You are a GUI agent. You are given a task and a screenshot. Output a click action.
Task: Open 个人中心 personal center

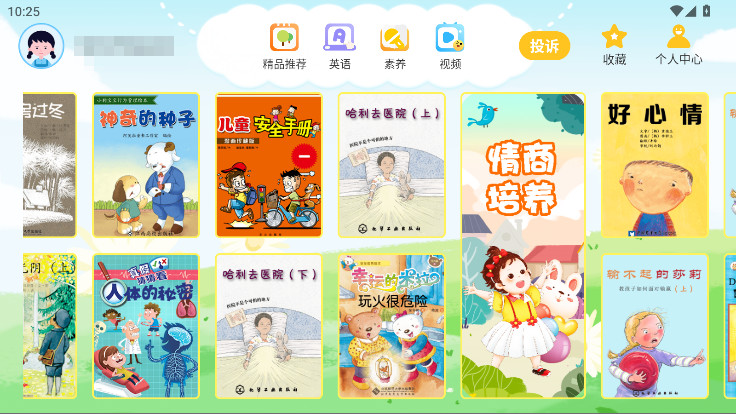click(679, 46)
